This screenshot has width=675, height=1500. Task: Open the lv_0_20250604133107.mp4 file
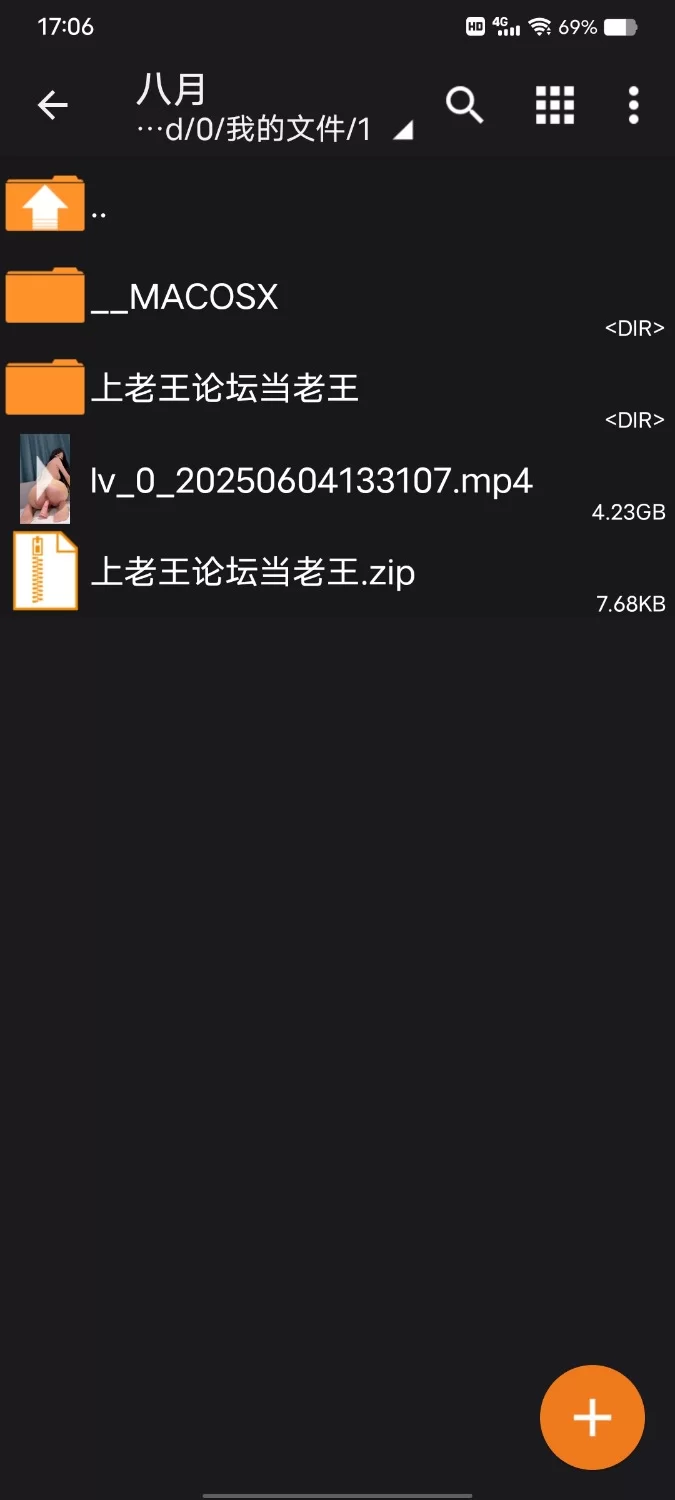[311, 481]
